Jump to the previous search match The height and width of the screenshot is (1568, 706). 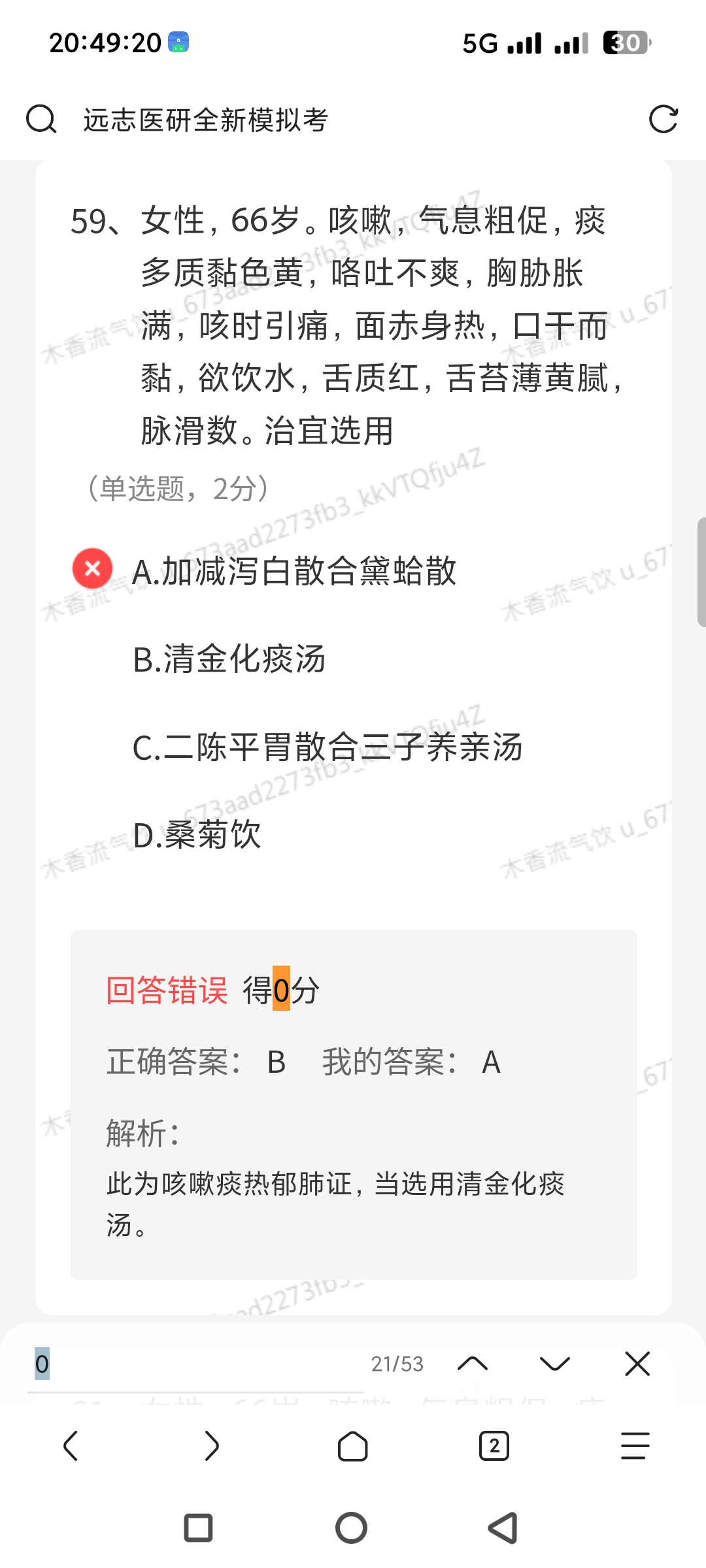point(473,1364)
